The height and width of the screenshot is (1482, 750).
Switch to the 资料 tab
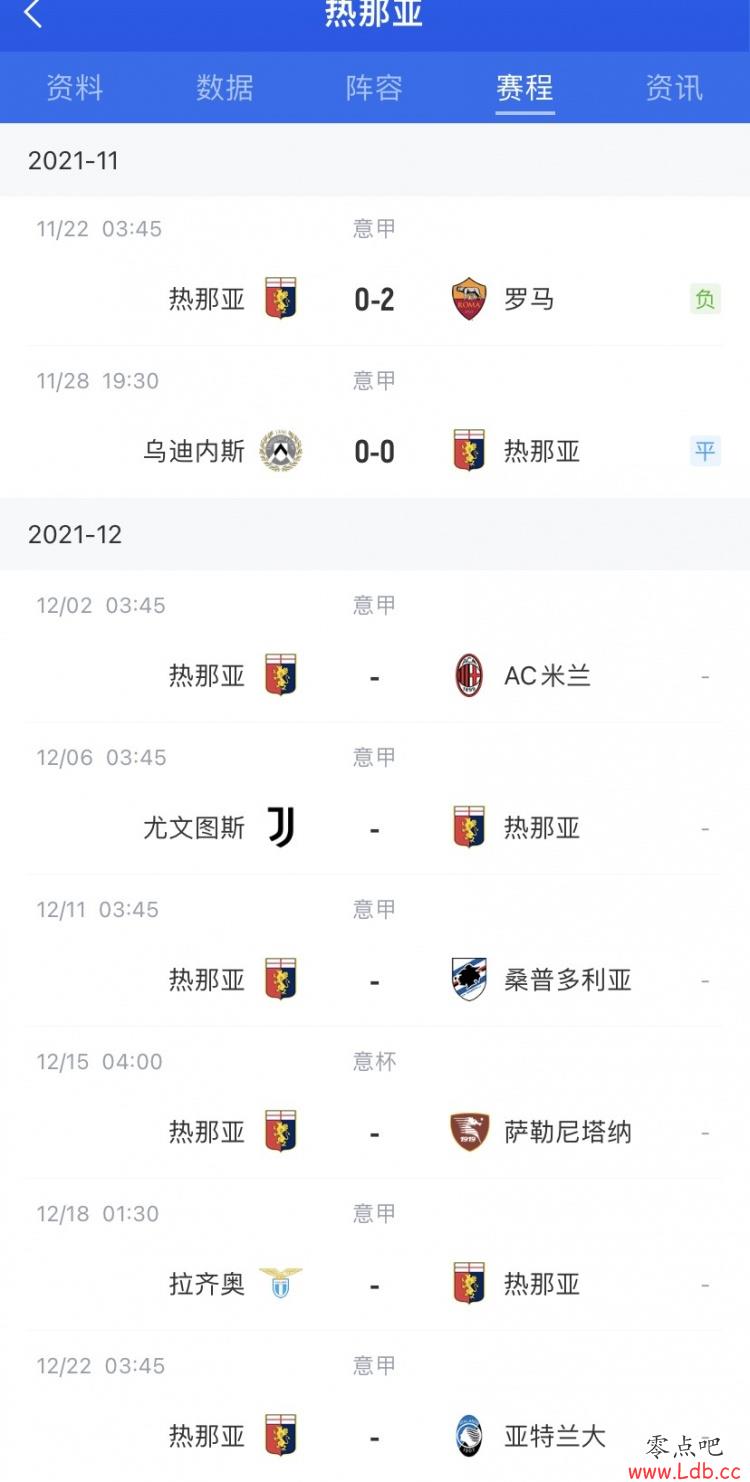click(x=75, y=88)
